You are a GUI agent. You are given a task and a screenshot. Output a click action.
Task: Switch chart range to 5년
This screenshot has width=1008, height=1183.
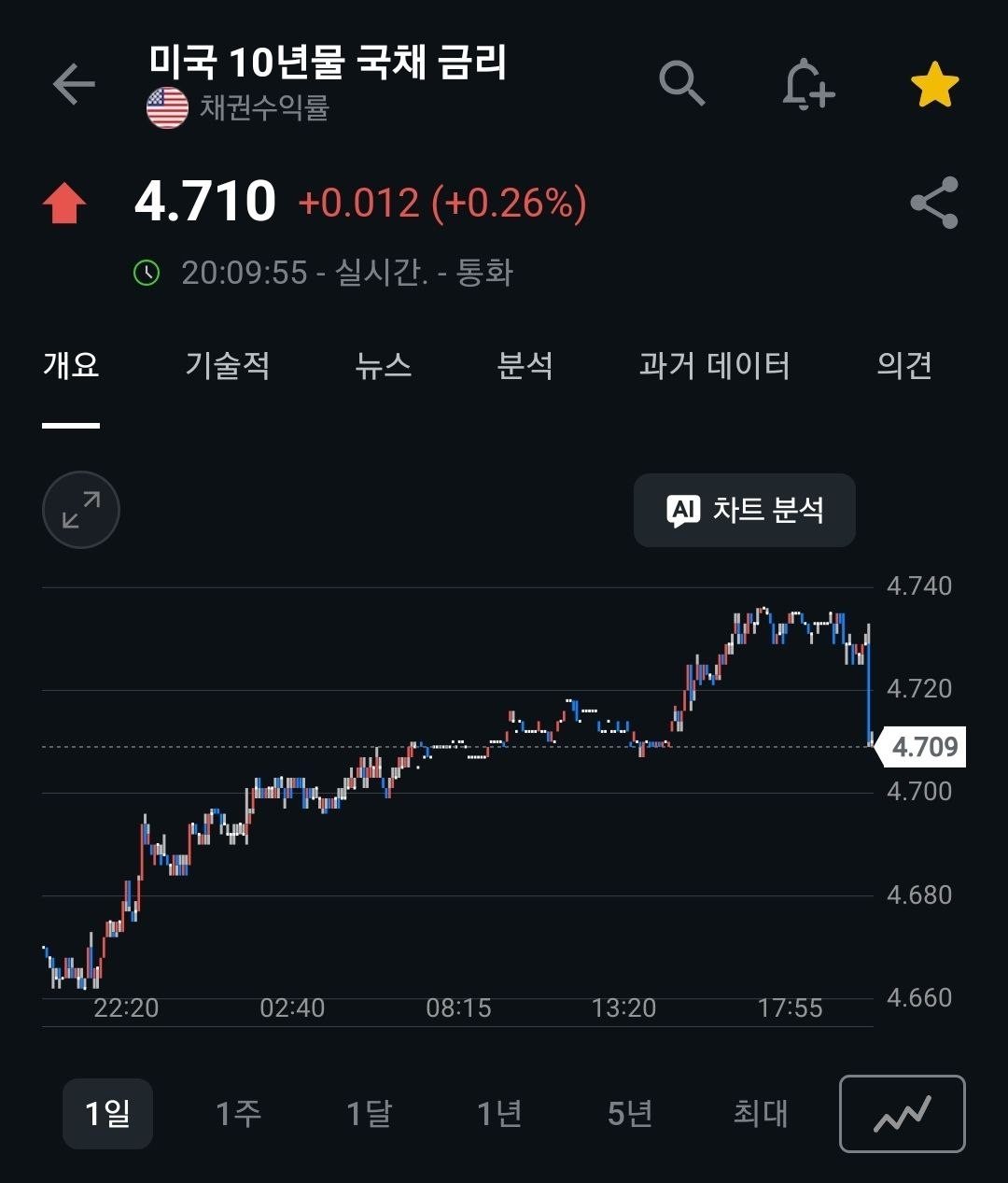(x=630, y=1113)
